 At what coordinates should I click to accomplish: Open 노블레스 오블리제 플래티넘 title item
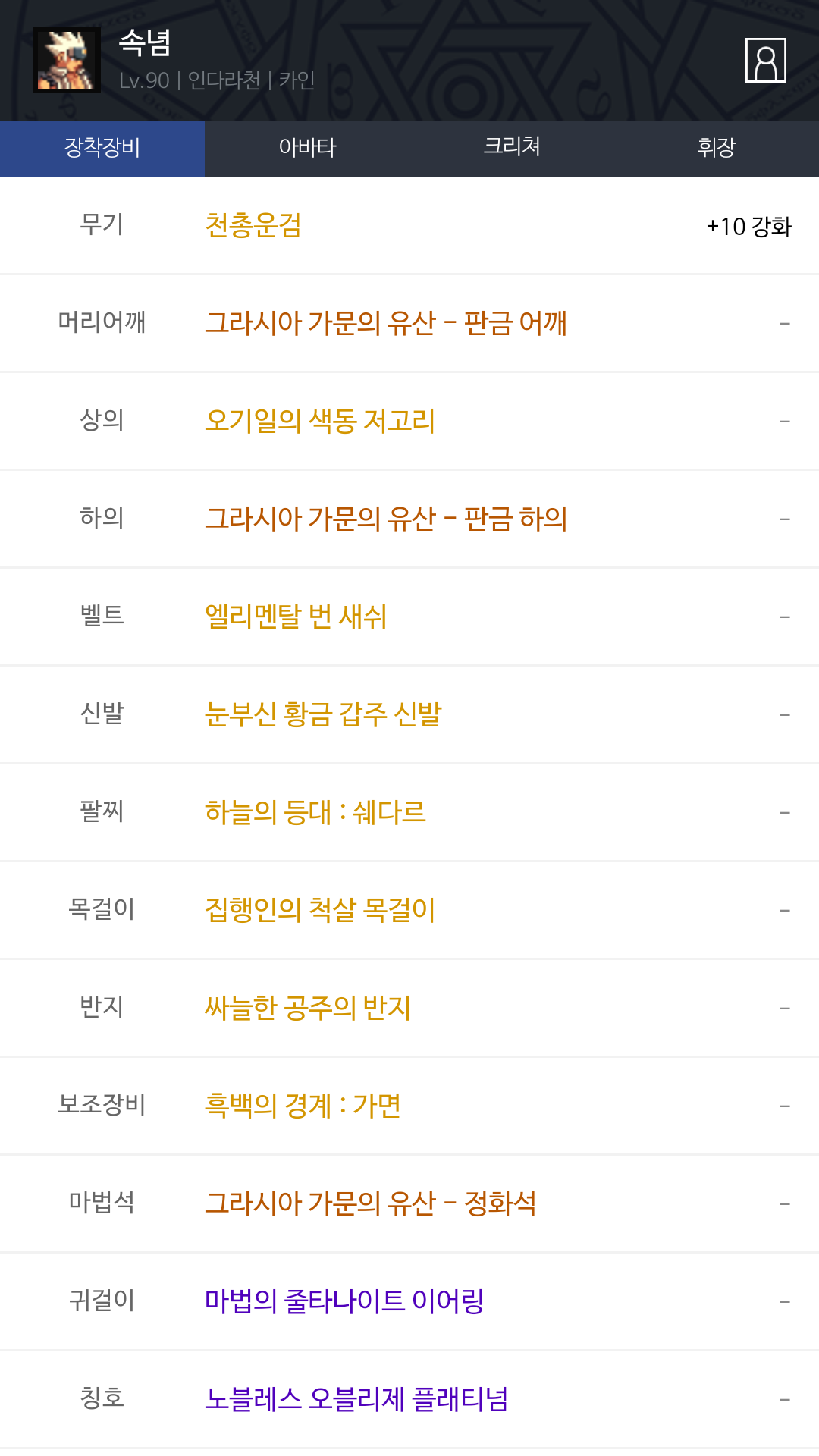[356, 1400]
